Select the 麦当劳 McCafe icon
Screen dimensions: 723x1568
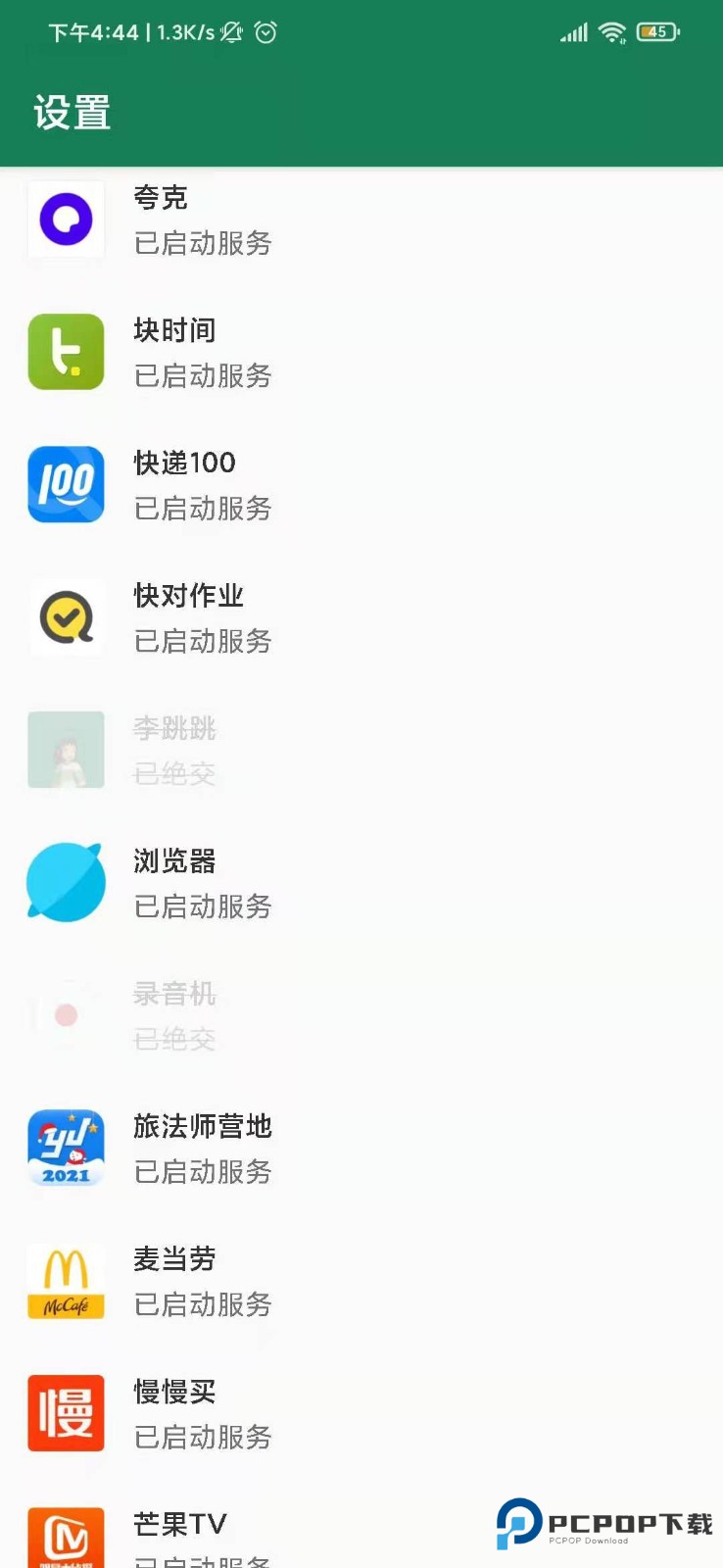(x=66, y=1281)
